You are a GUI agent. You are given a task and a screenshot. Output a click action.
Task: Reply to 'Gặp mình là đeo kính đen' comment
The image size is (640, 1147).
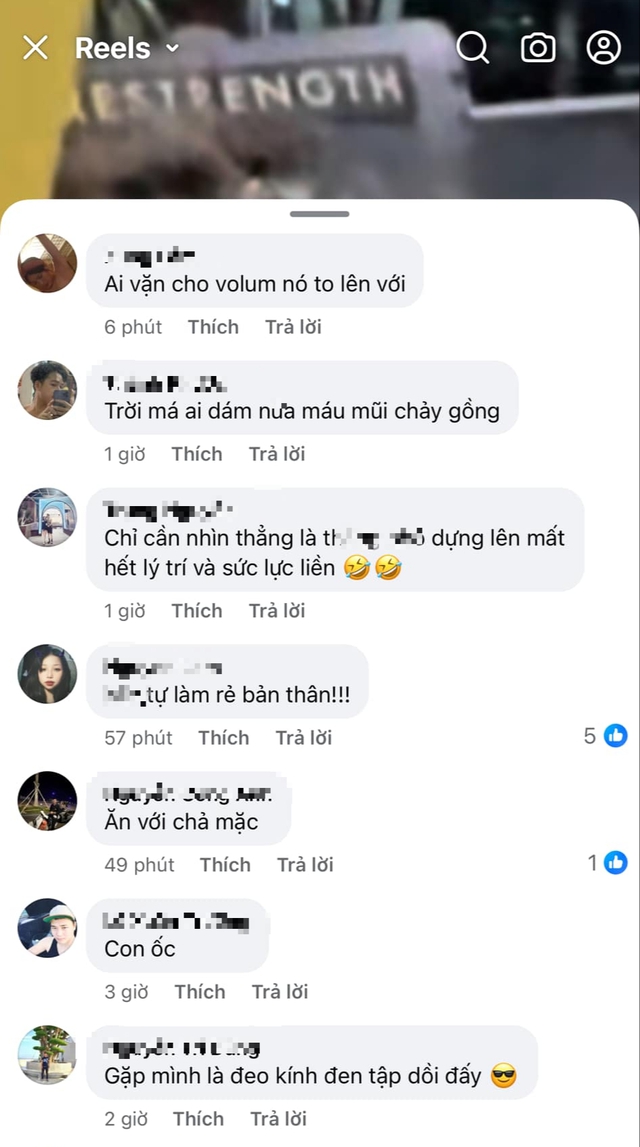tap(278, 1119)
